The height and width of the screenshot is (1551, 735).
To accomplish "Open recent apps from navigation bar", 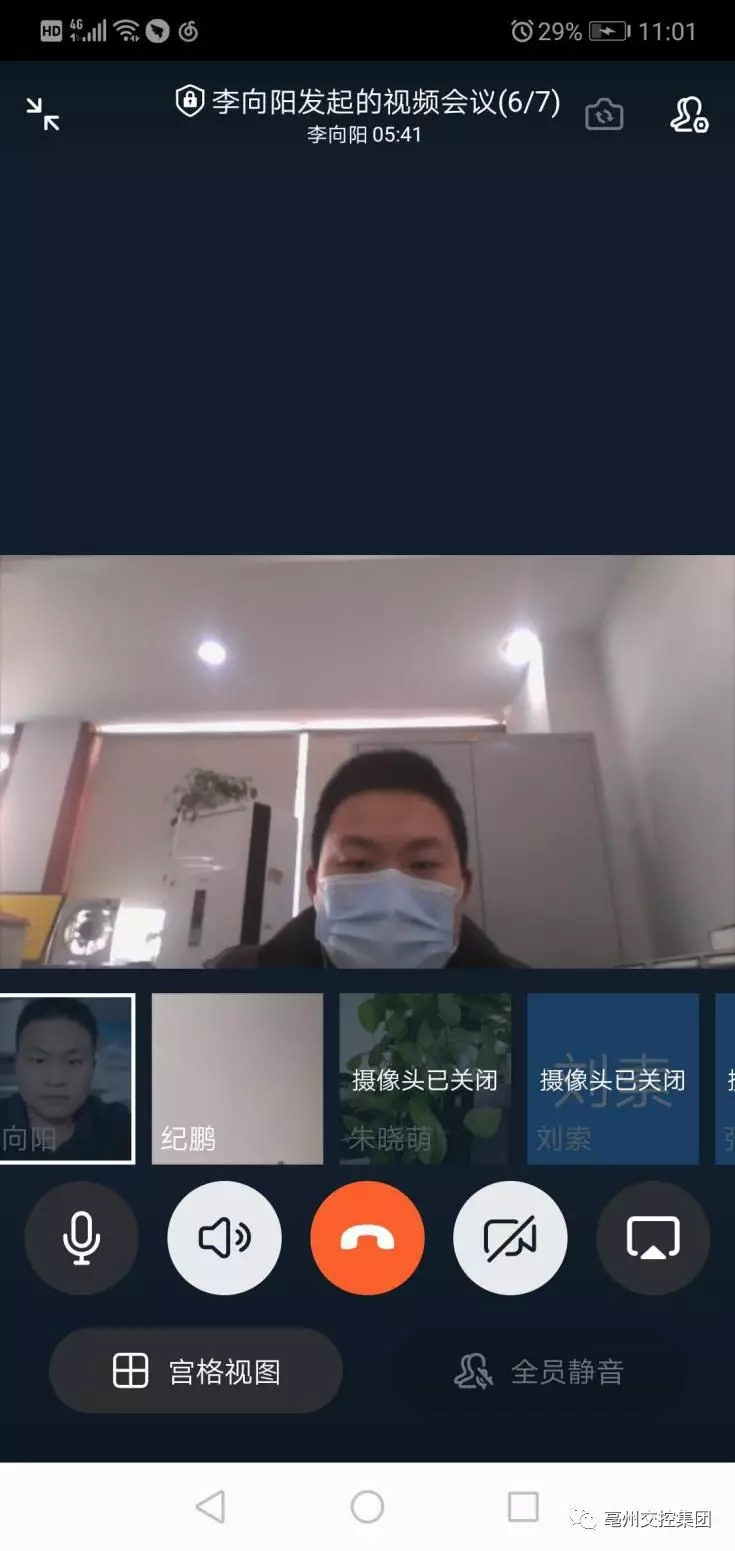I will tap(523, 1506).
